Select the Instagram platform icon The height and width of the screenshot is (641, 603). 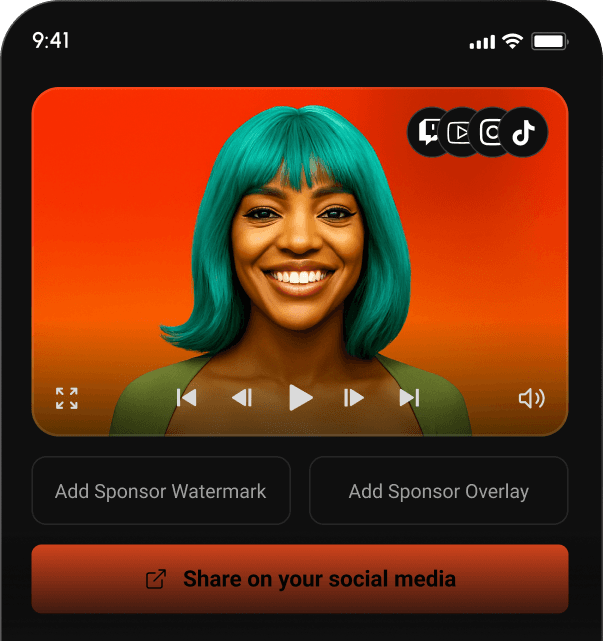(490, 132)
